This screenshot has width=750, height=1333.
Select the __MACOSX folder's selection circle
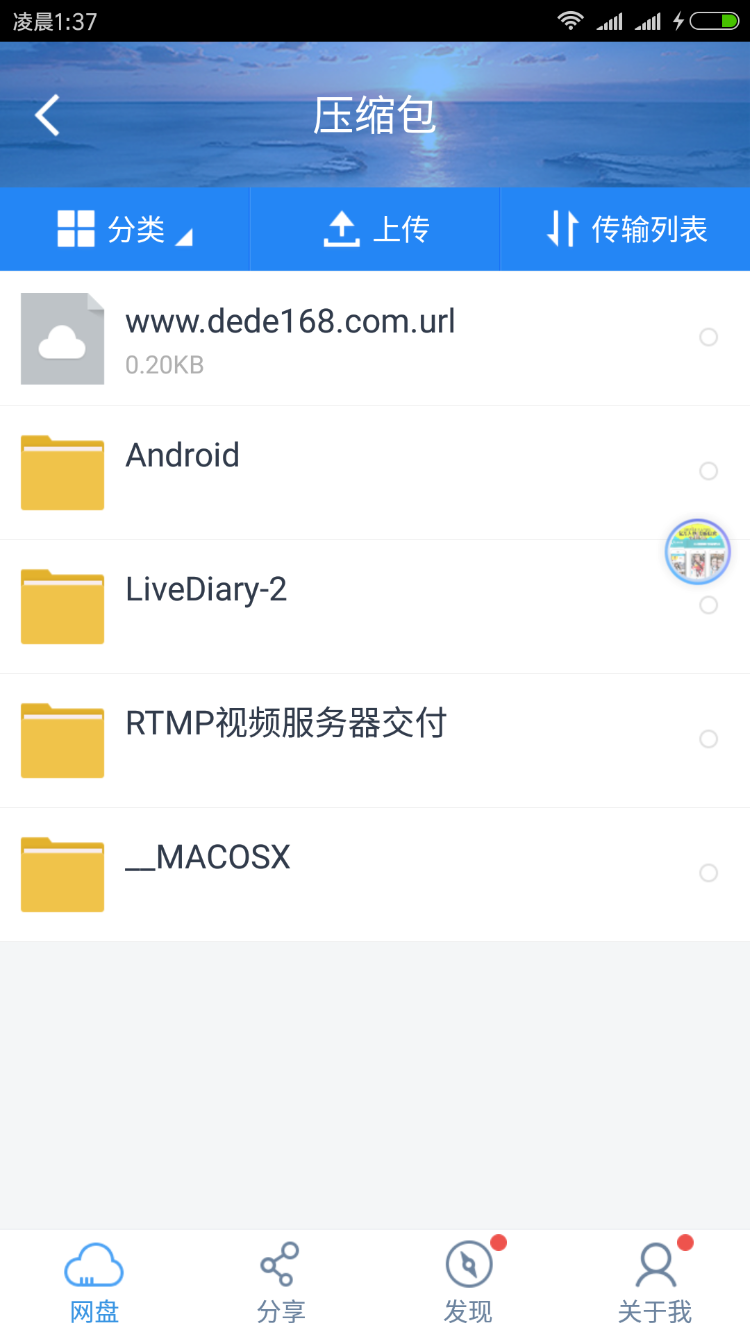709,873
